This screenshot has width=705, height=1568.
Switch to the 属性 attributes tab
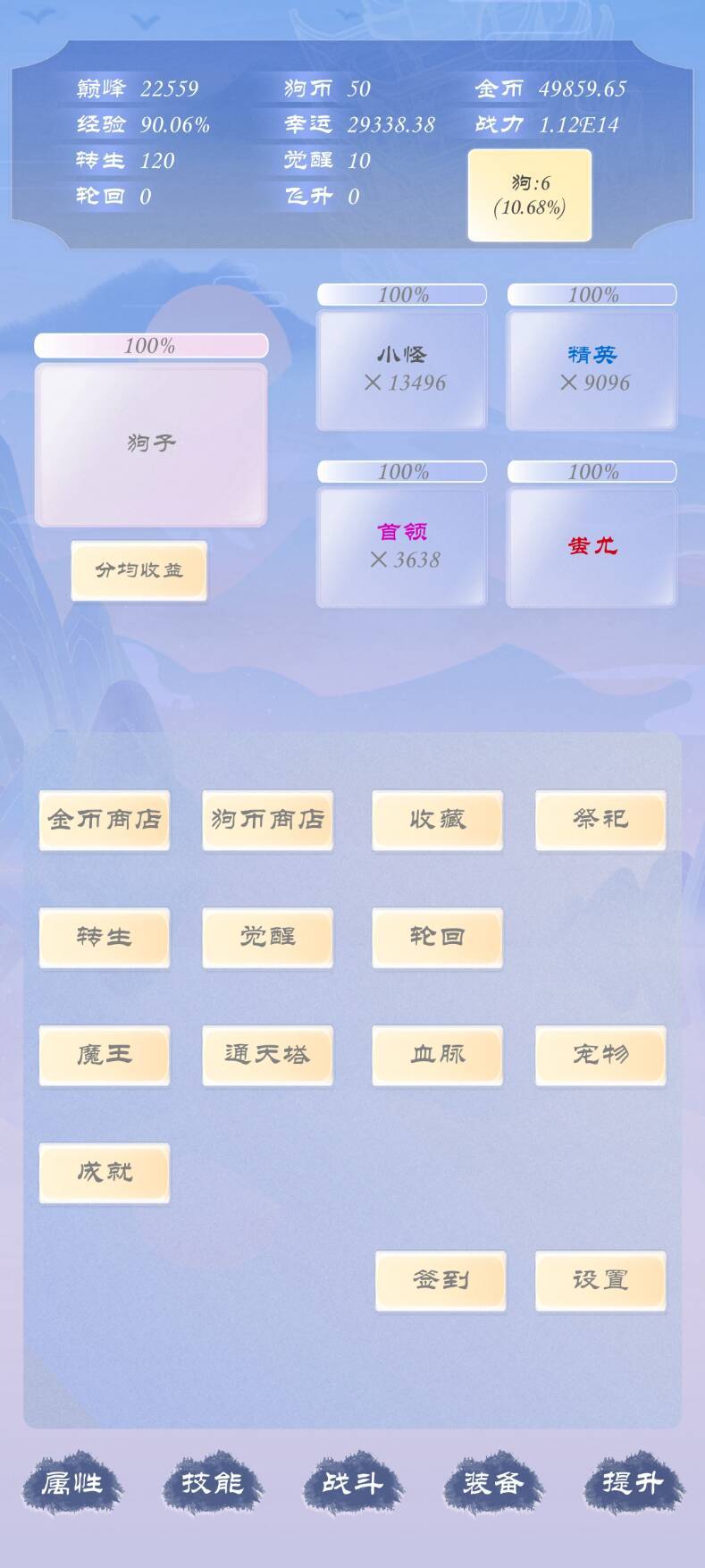coord(72,1483)
